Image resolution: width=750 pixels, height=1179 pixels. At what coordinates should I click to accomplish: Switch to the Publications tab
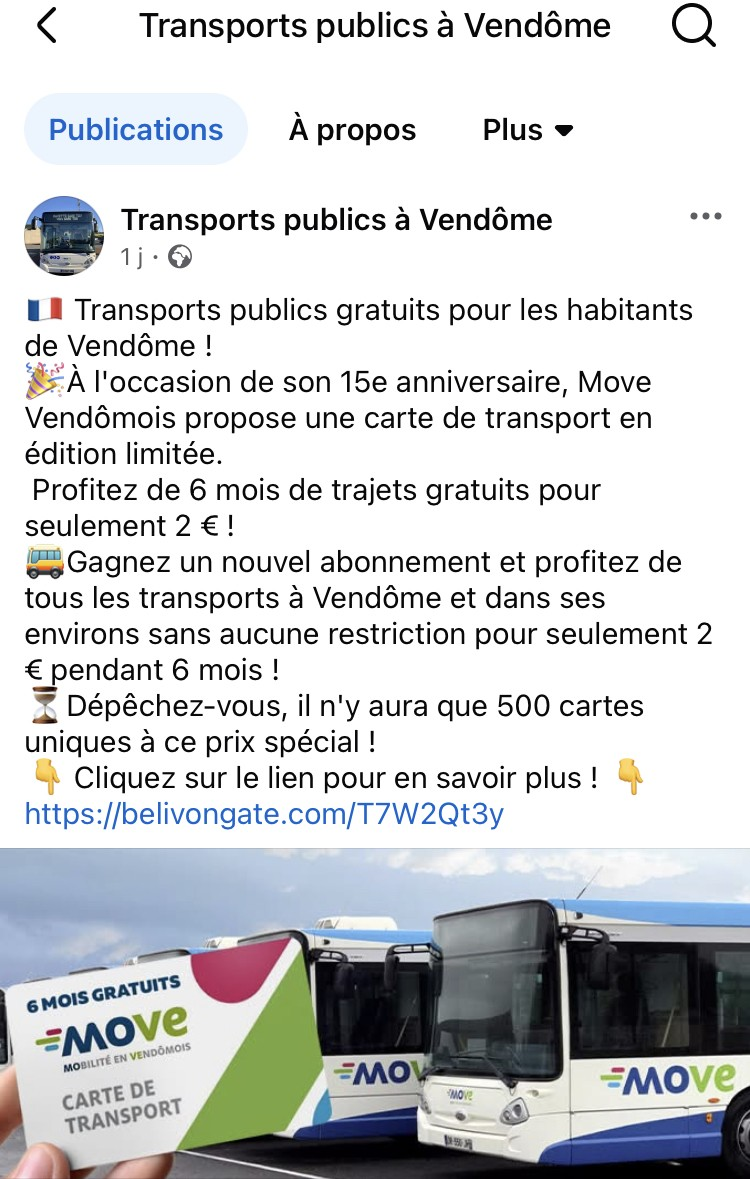136,130
